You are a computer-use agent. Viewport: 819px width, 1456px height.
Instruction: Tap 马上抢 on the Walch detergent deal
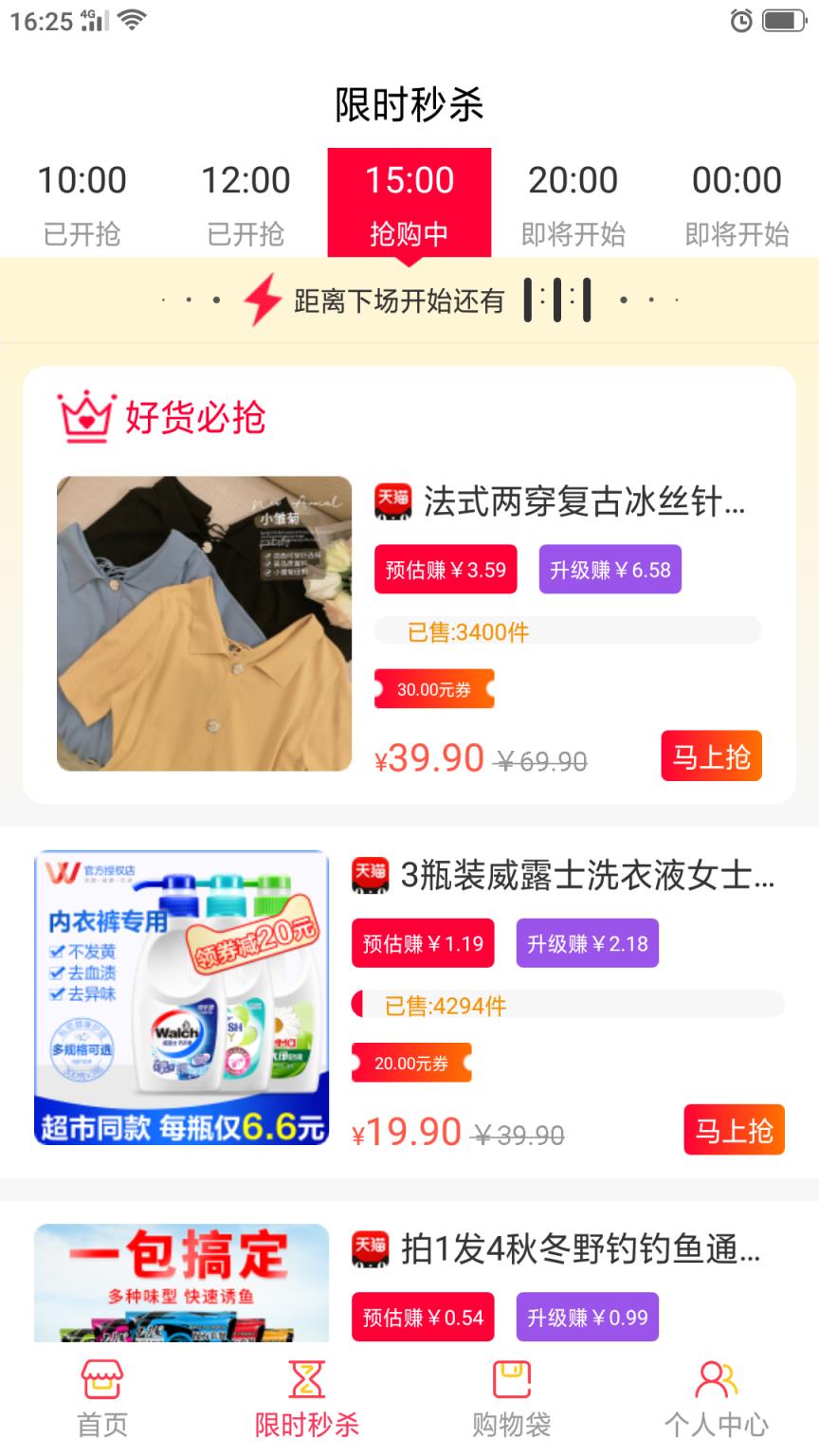(734, 1129)
